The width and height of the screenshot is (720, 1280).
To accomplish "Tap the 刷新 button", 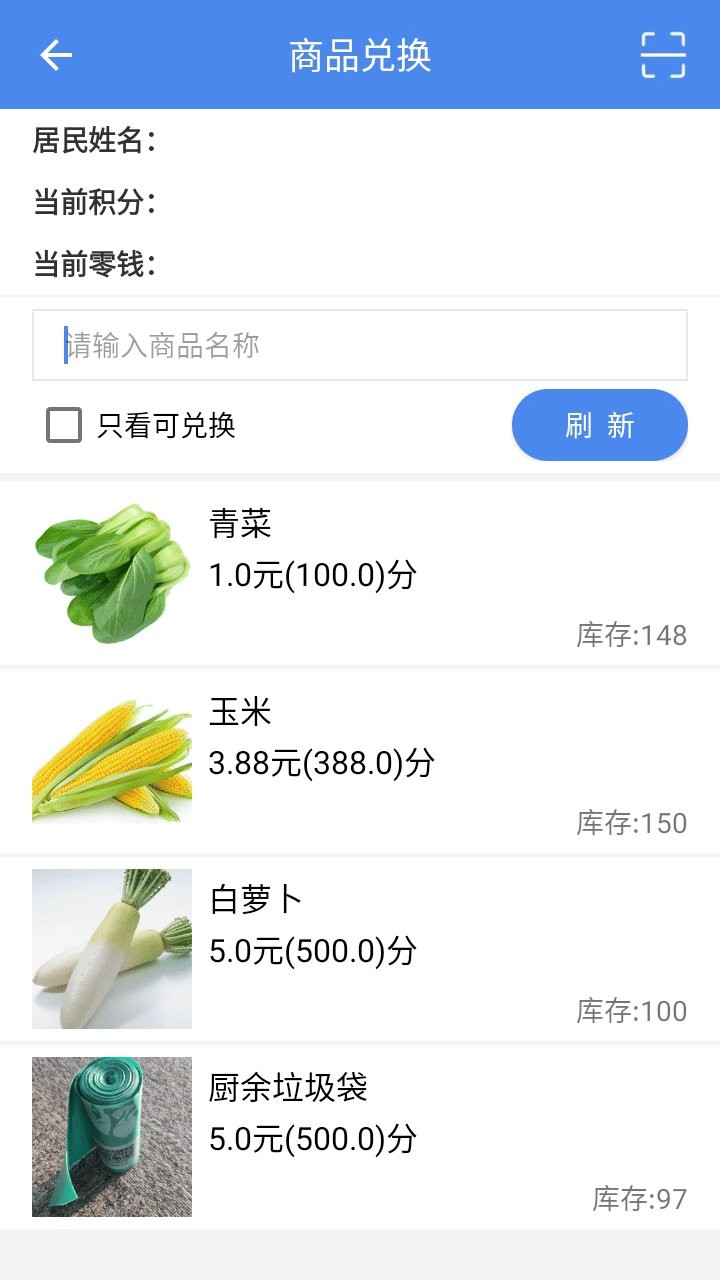I will click(x=599, y=425).
